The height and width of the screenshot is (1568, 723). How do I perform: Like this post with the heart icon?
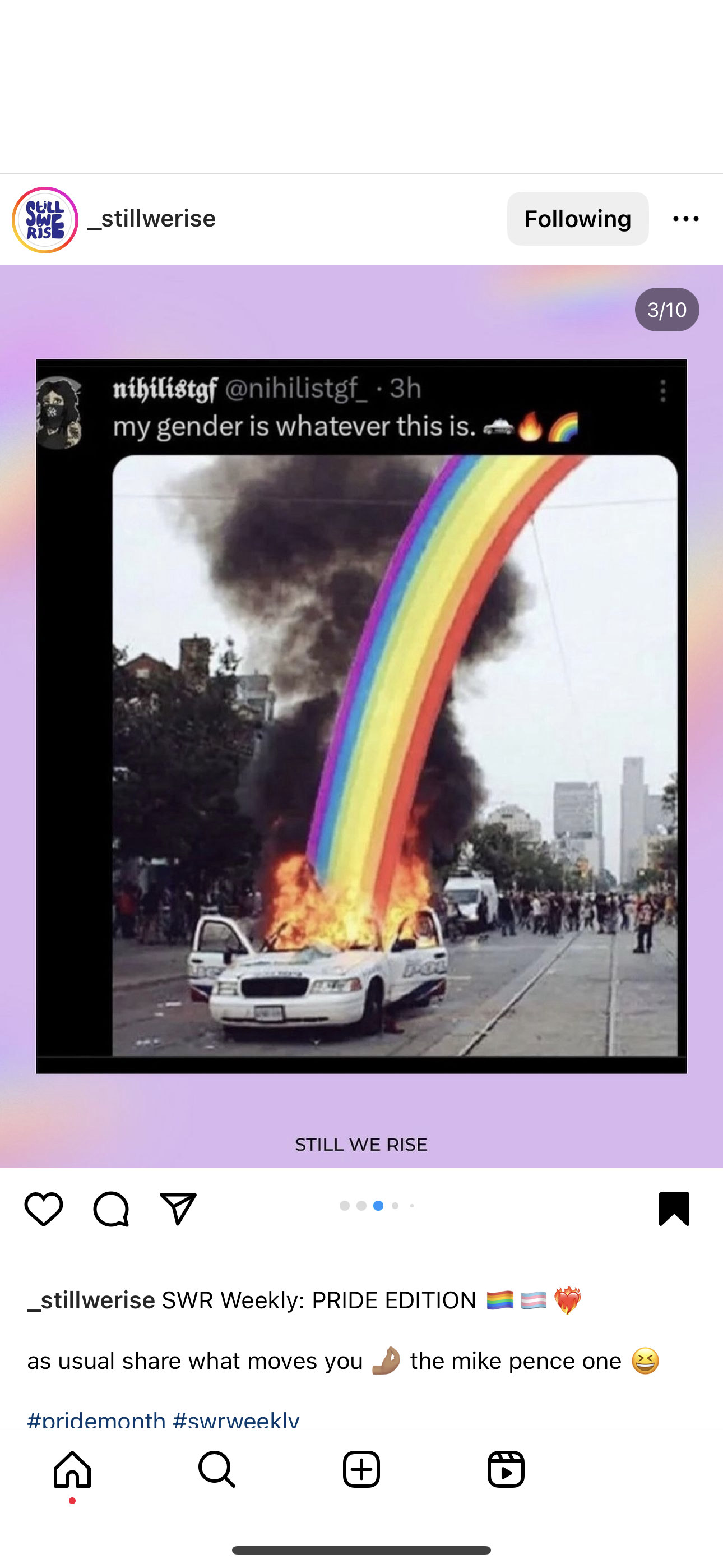44,1209
